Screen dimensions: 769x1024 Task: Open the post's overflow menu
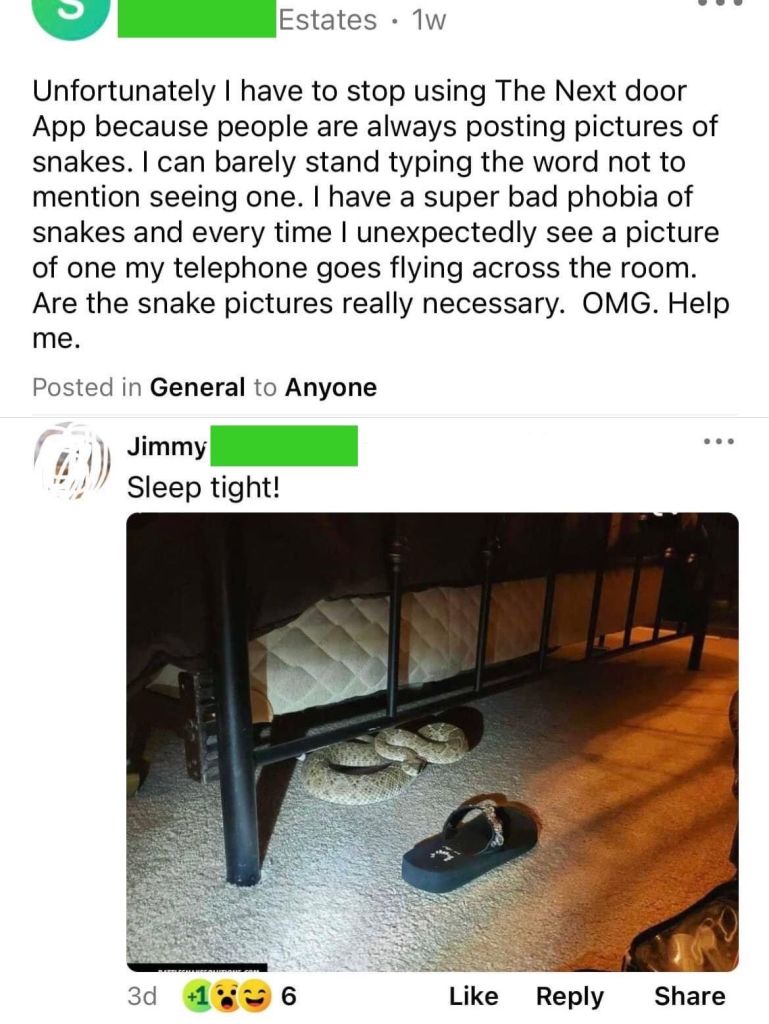(720, 4)
